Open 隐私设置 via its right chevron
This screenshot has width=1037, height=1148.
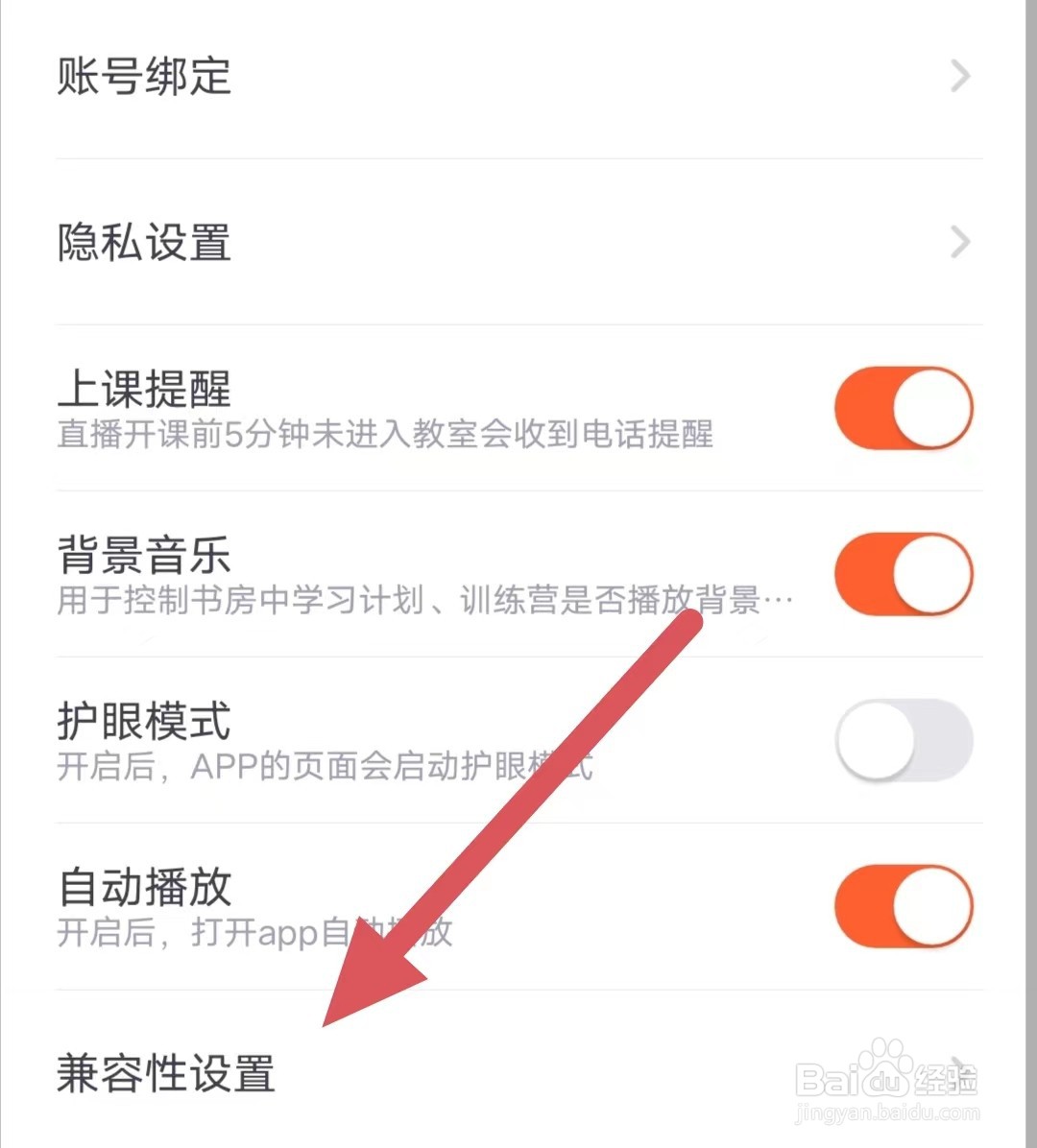coord(959,243)
